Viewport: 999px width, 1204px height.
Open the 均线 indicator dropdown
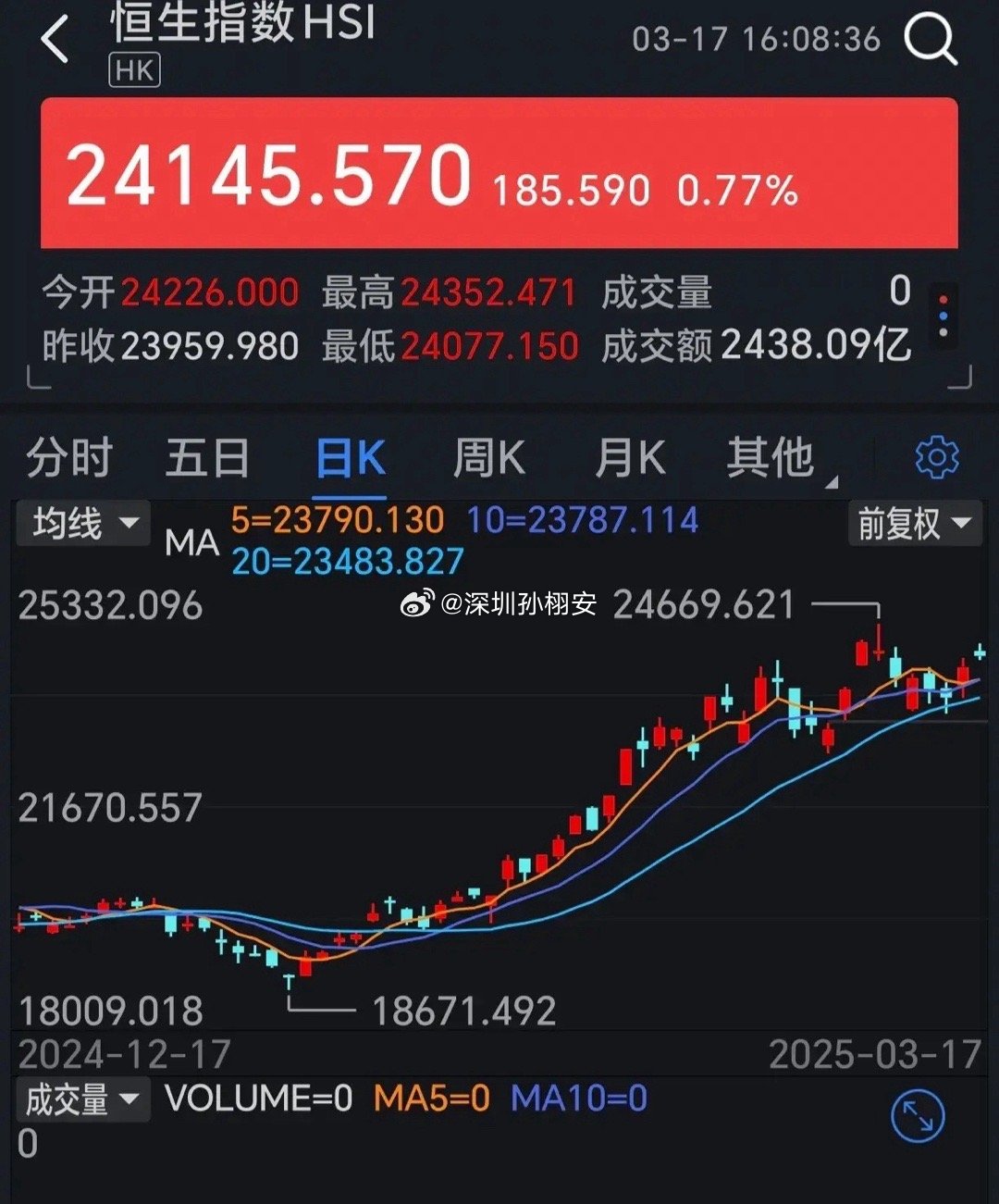pyautogui.click(x=81, y=524)
